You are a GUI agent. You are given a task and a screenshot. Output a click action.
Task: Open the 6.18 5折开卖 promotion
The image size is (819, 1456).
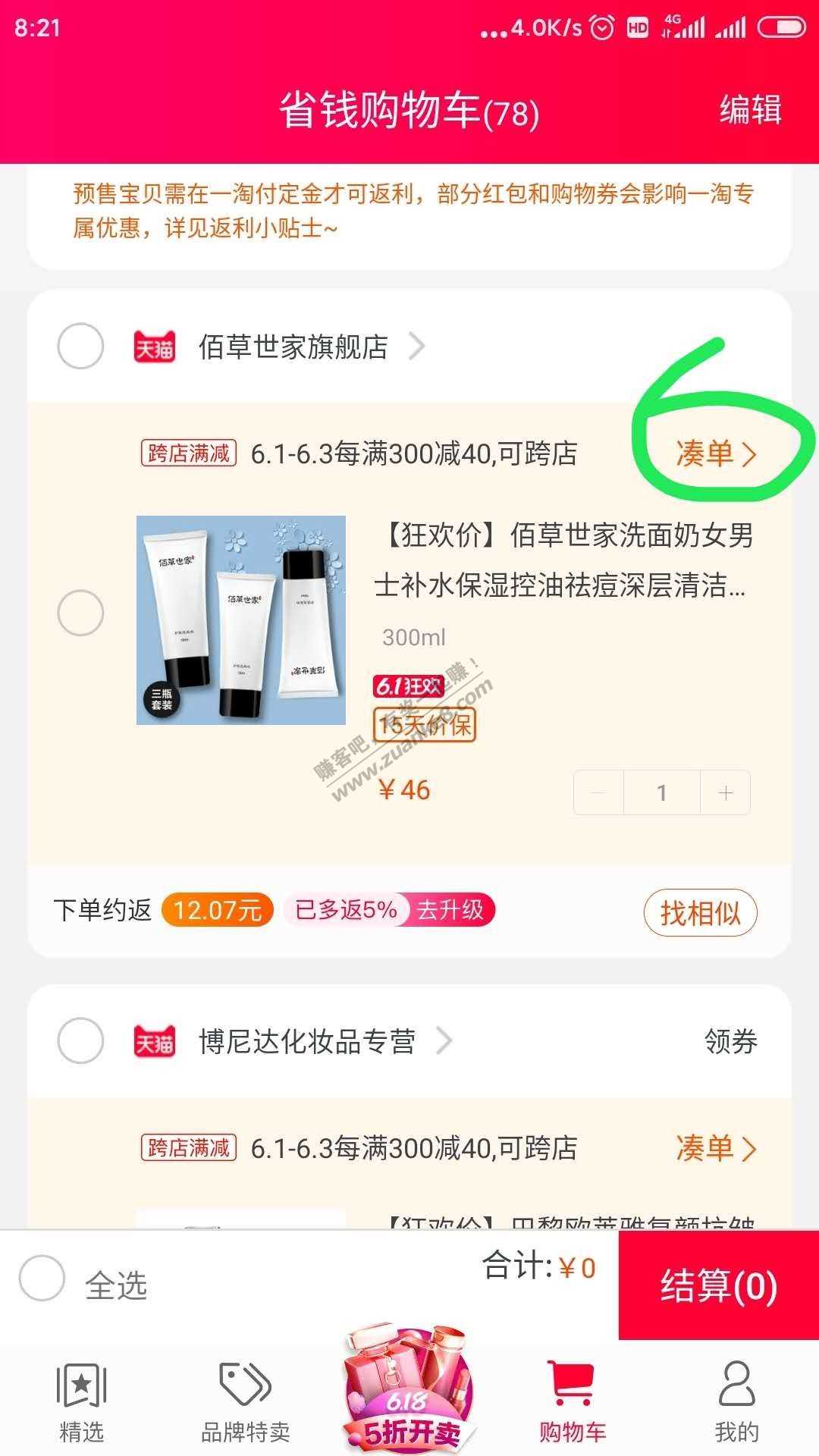coord(409,1394)
